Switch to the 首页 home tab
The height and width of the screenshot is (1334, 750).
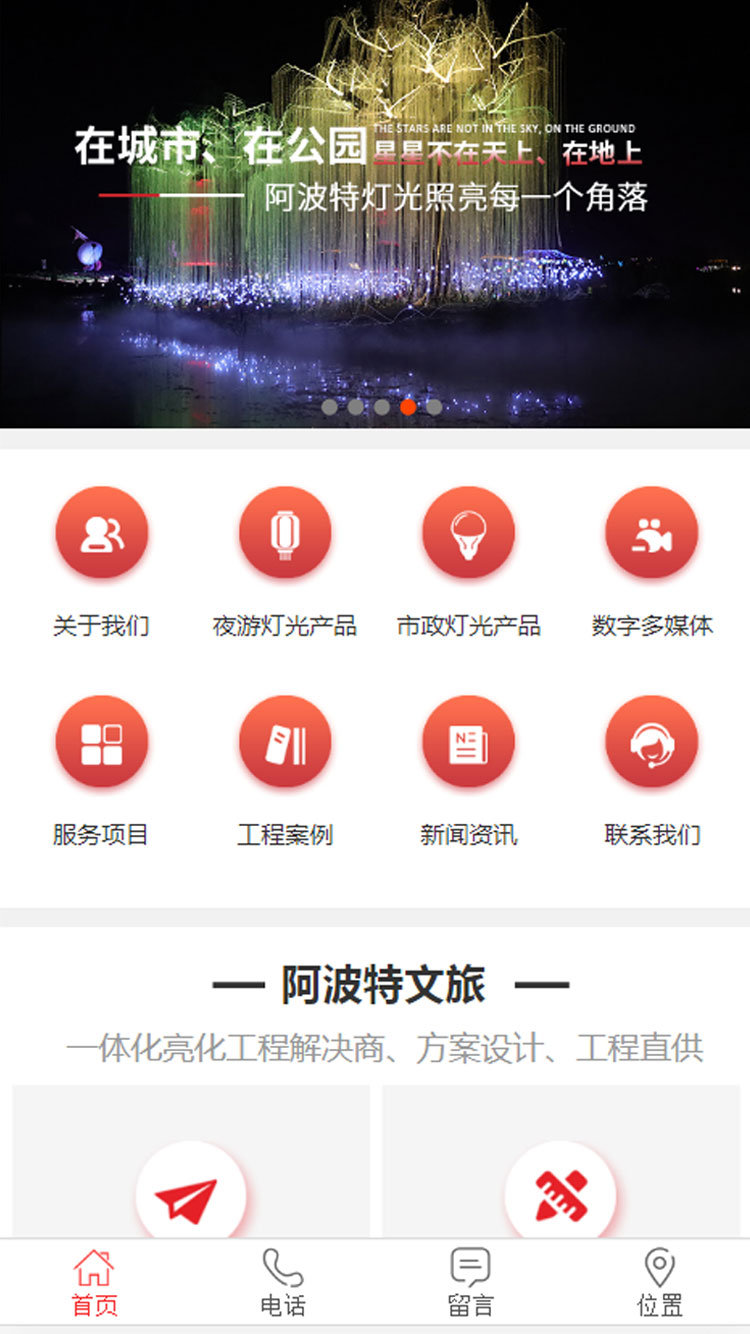[x=94, y=1283]
